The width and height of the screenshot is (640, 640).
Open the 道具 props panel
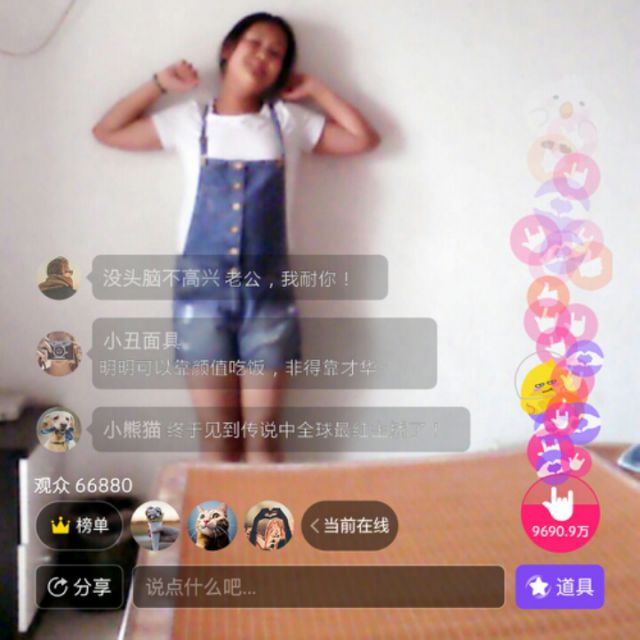pyautogui.click(x=560, y=587)
